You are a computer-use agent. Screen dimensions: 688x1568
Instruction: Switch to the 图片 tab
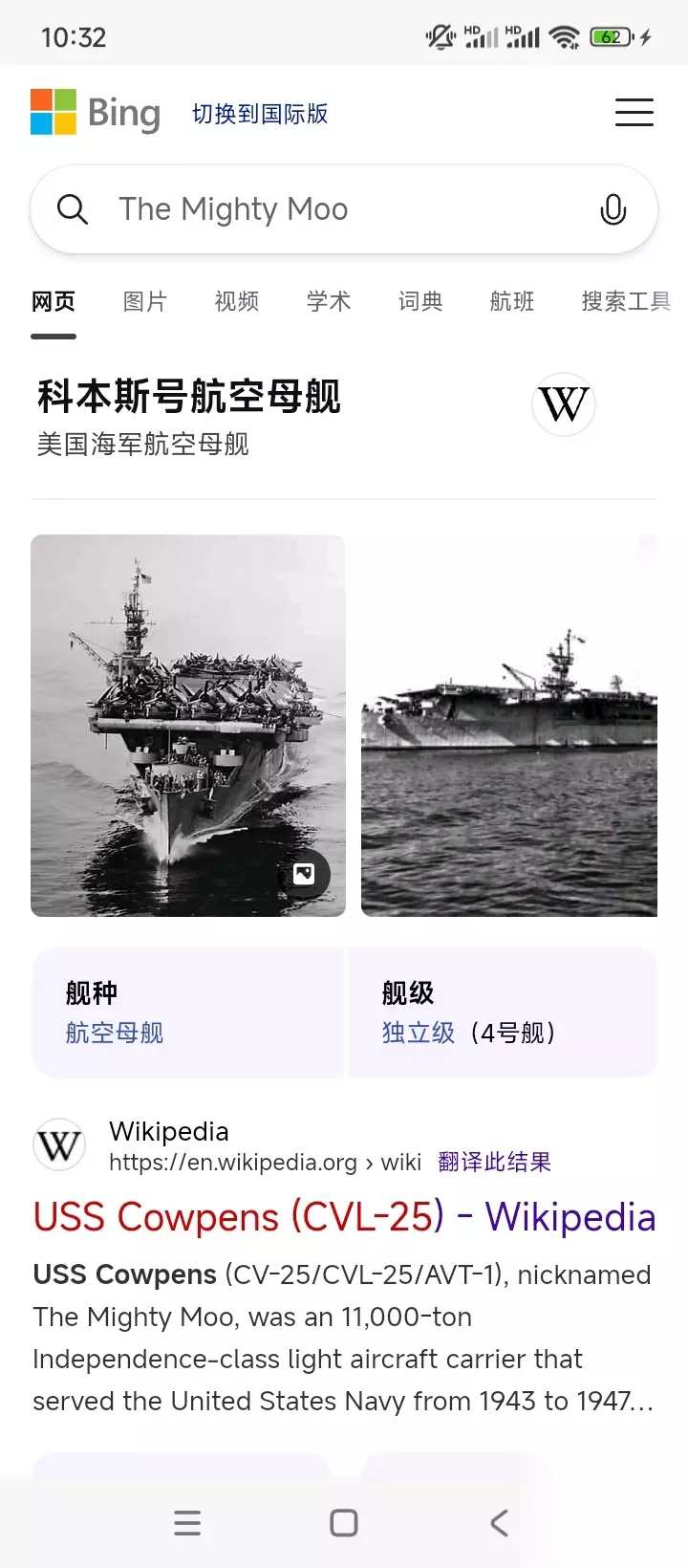(145, 302)
